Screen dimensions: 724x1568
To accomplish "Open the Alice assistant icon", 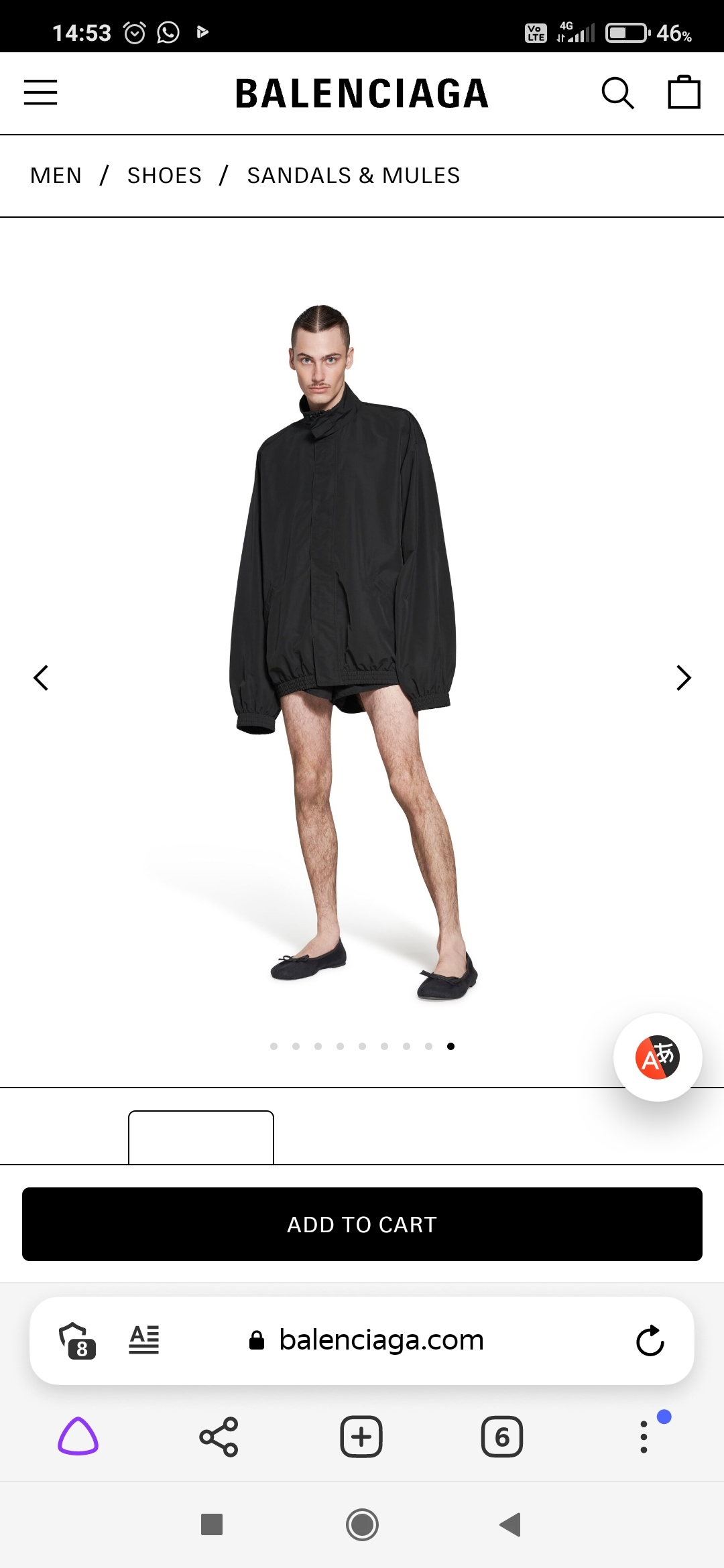I will point(78,1437).
